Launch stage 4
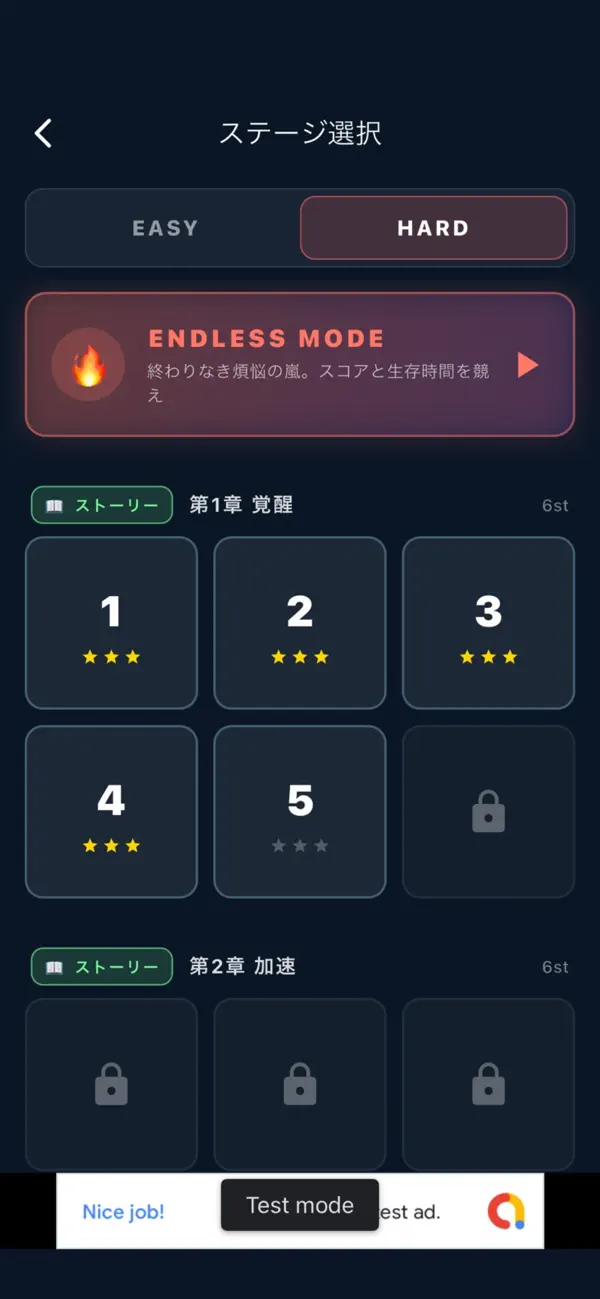The width and height of the screenshot is (600, 1299). click(111, 812)
